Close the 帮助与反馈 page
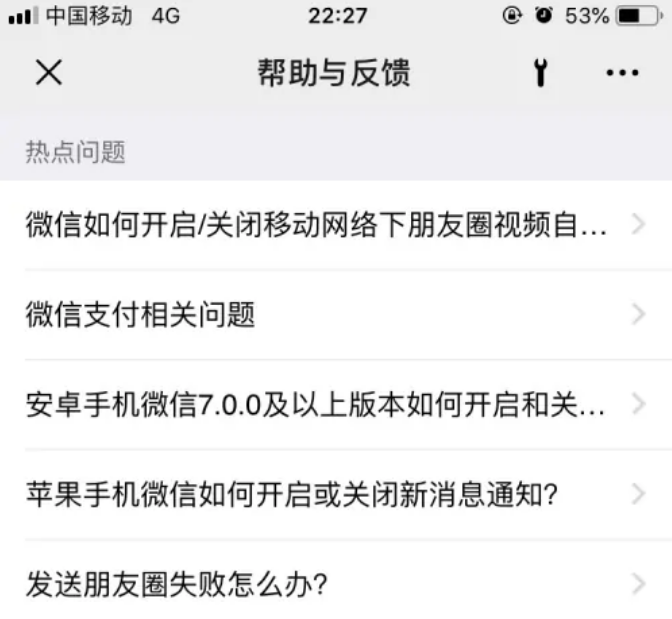672x619 pixels. coord(48,73)
